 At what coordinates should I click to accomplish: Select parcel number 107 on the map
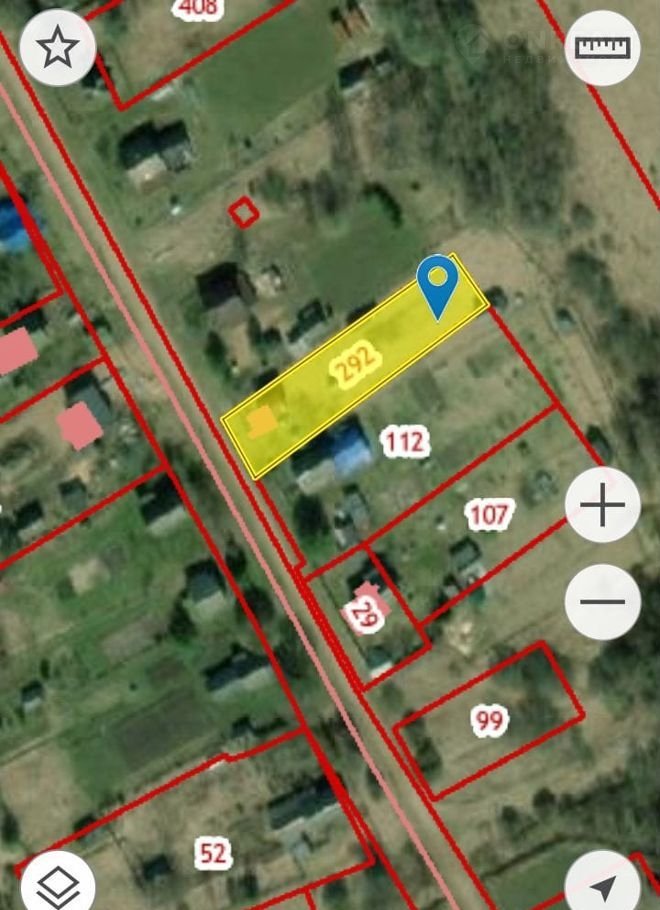[x=489, y=515]
